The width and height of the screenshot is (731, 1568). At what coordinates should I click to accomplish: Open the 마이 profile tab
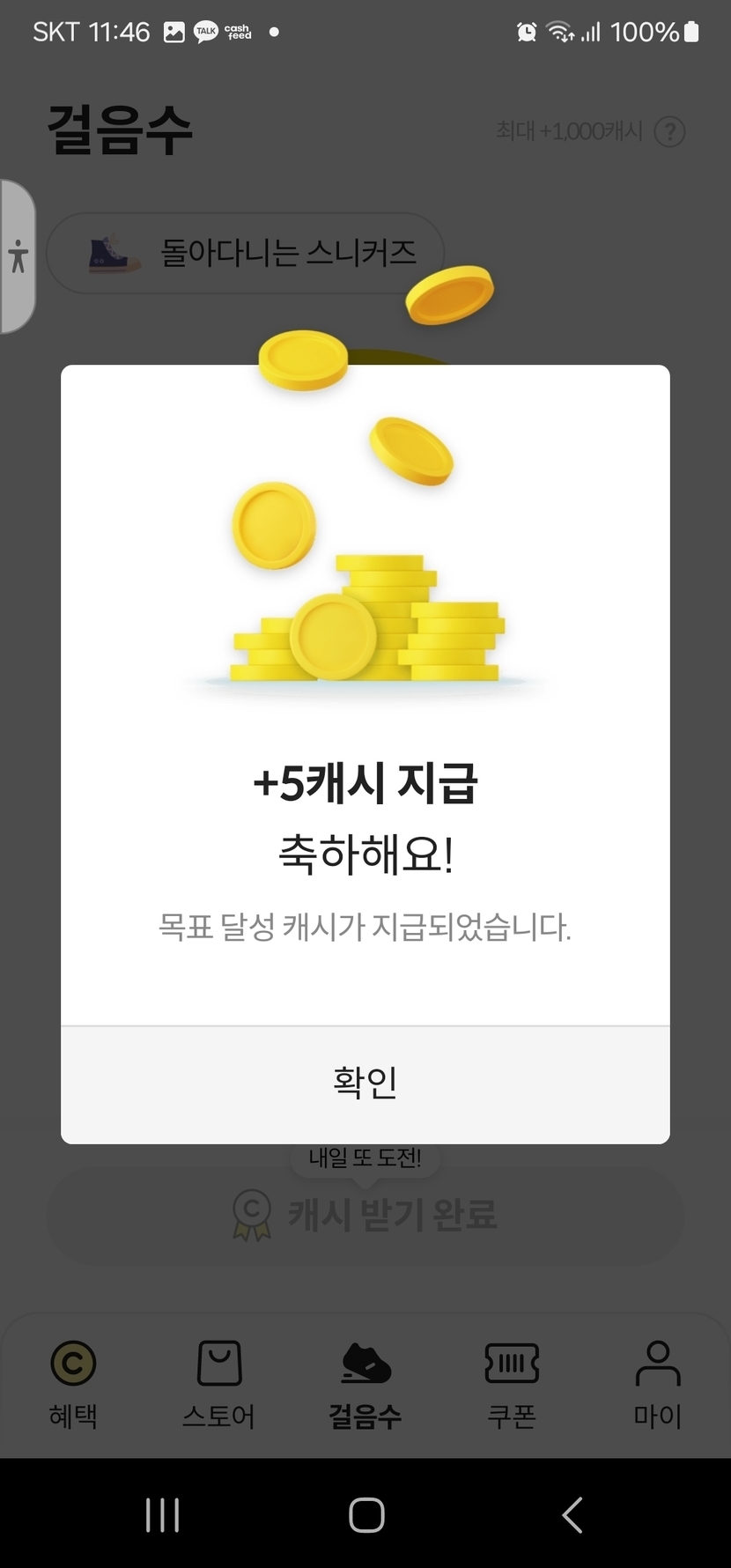point(658,1381)
